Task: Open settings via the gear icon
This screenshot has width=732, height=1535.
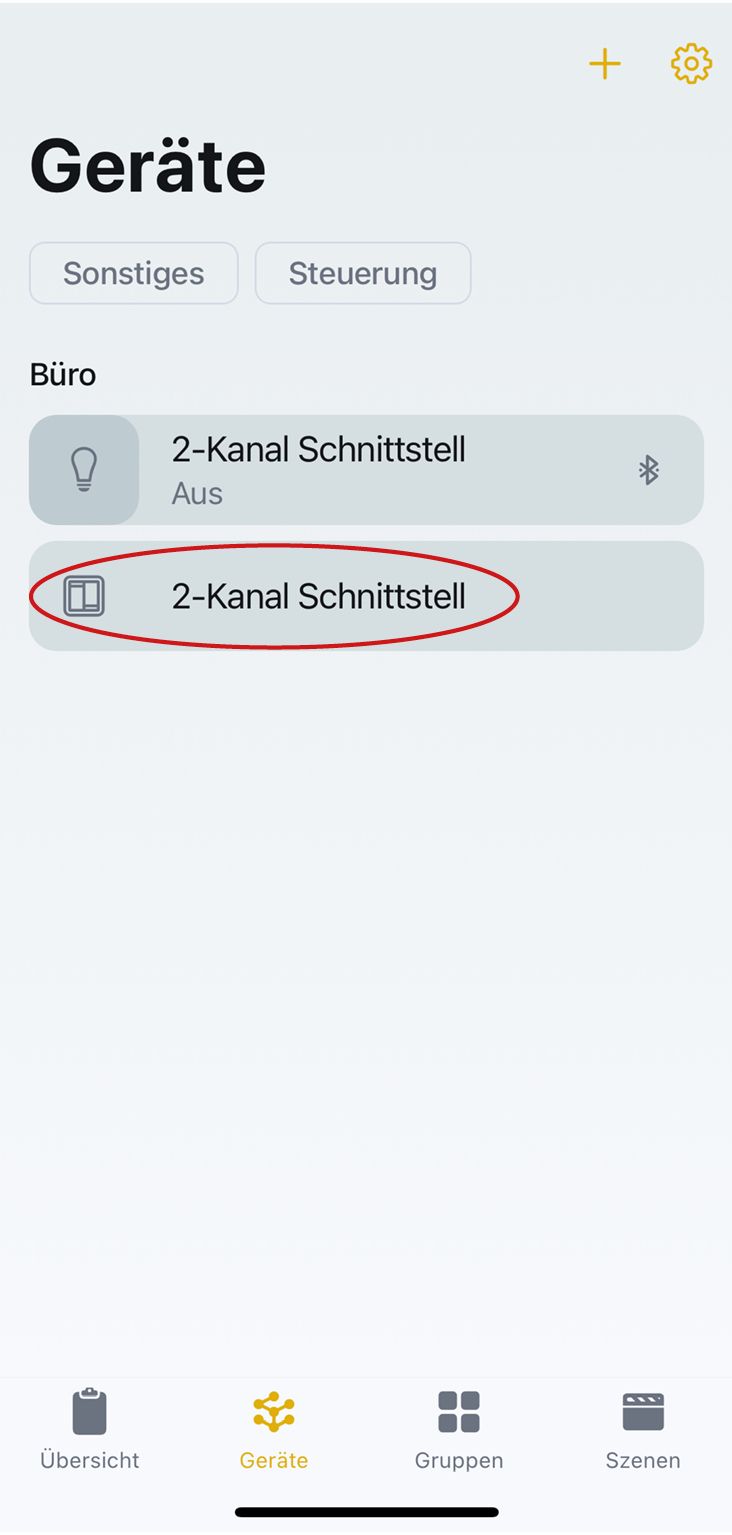Action: (691, 65)
